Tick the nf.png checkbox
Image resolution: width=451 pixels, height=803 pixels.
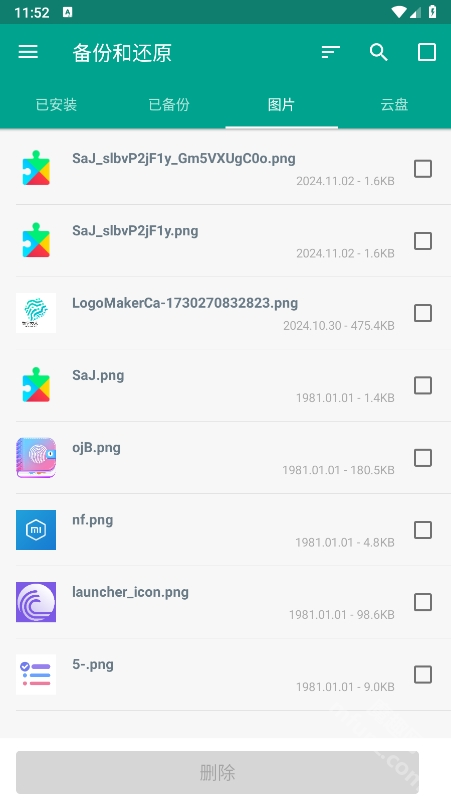[423, 530]
